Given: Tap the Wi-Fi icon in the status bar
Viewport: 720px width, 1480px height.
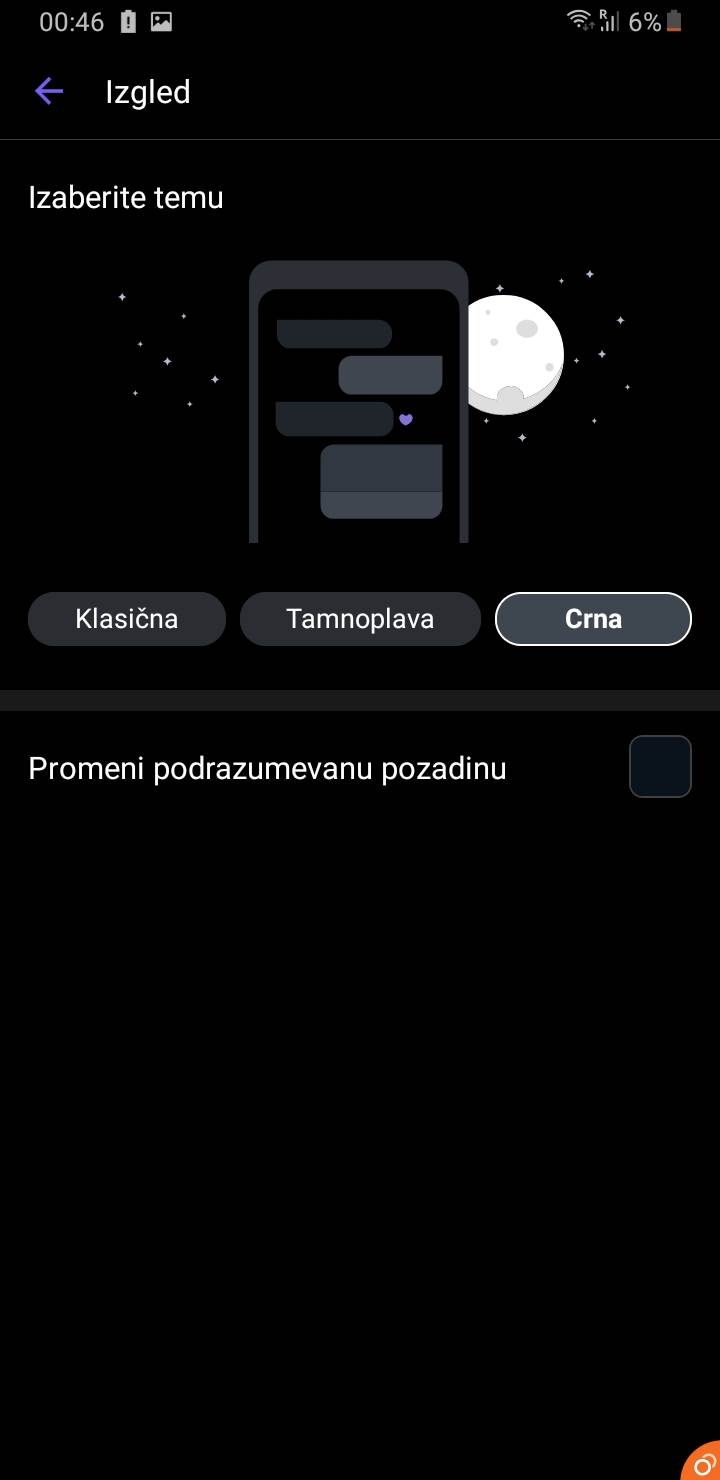Looking at the screenshot, I should 581,20.
